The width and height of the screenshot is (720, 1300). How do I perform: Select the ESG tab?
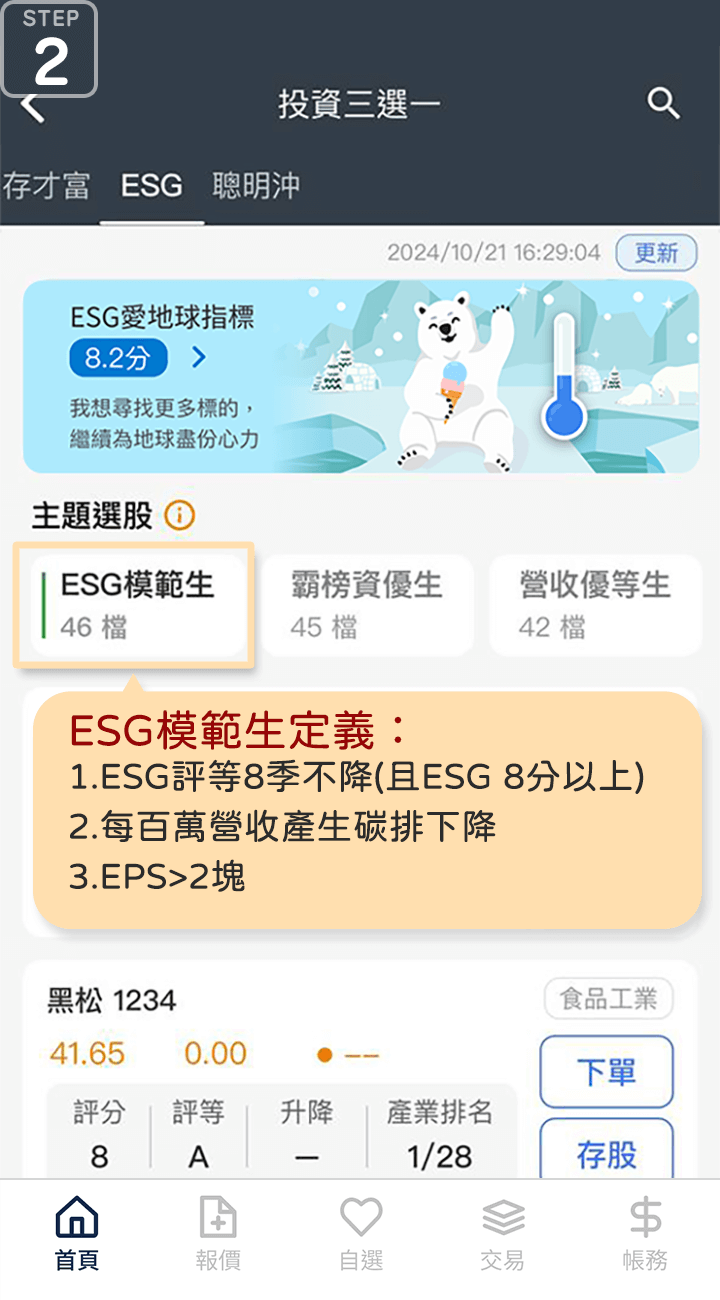[152, 186]
